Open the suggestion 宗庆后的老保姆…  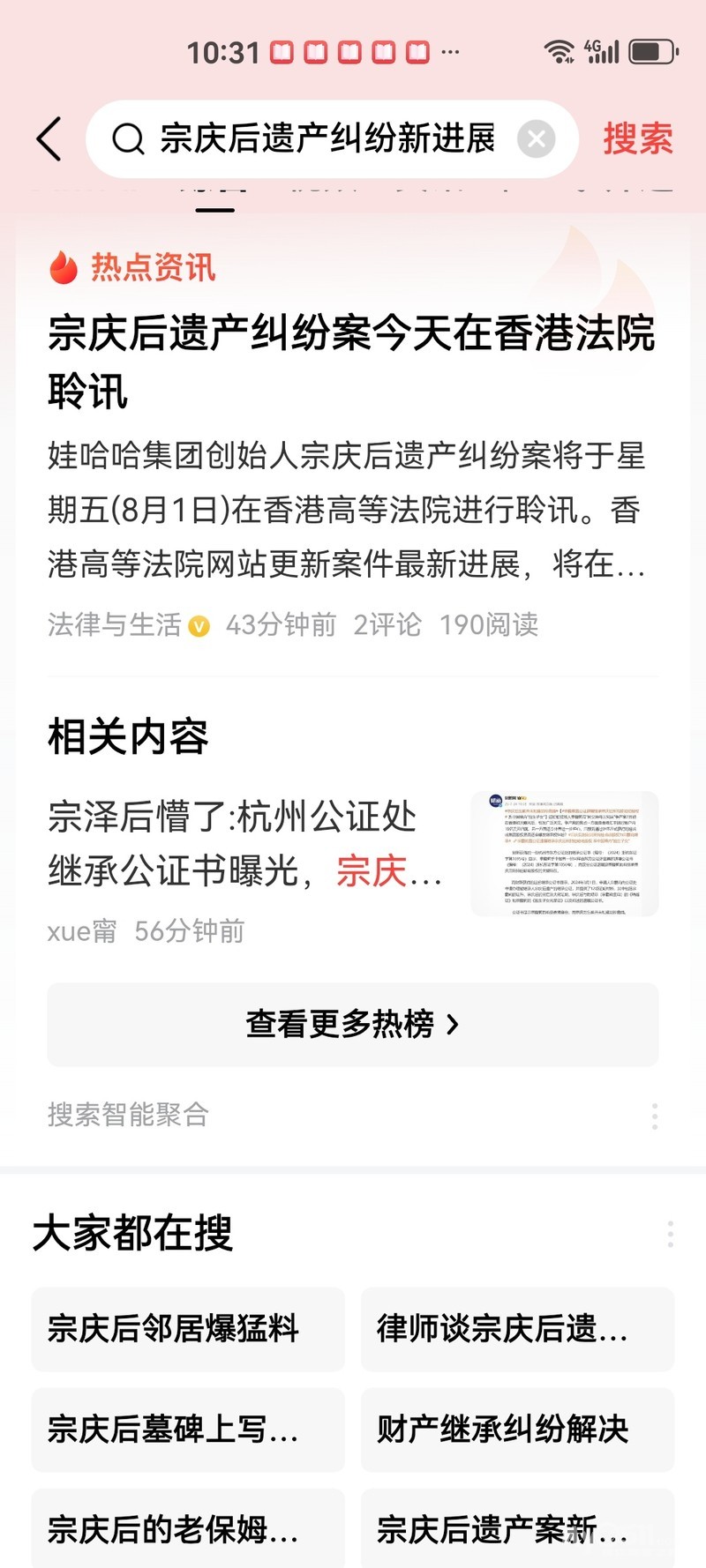tap(188, 1530)
